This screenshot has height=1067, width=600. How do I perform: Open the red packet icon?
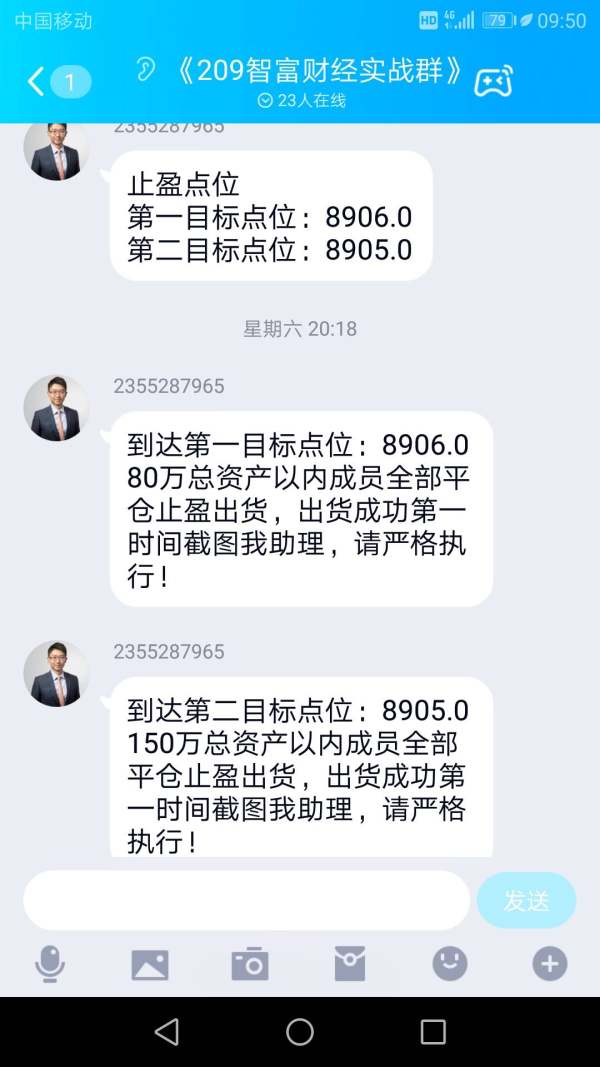click(350, 964)
